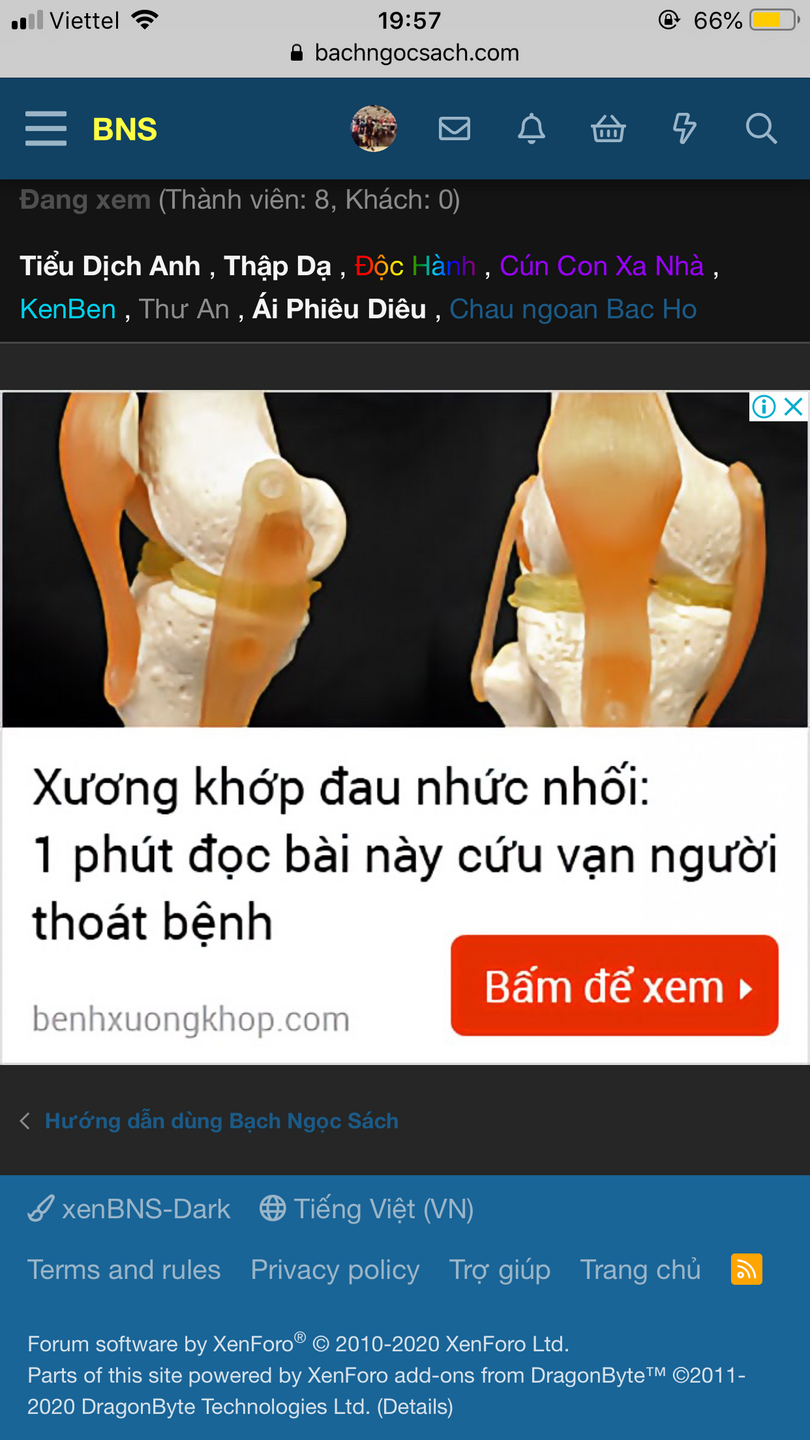Change the xenBNS-Dark style
The image size is (810, 1440).
[x=130, y=1209]
